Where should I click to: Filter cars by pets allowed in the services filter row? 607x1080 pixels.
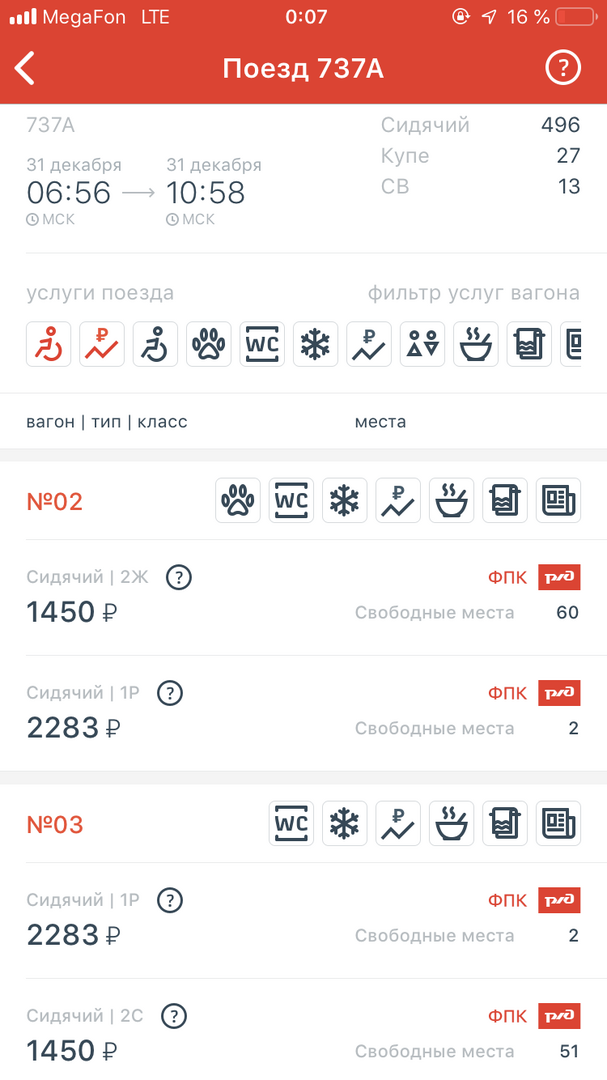point(209,344)
